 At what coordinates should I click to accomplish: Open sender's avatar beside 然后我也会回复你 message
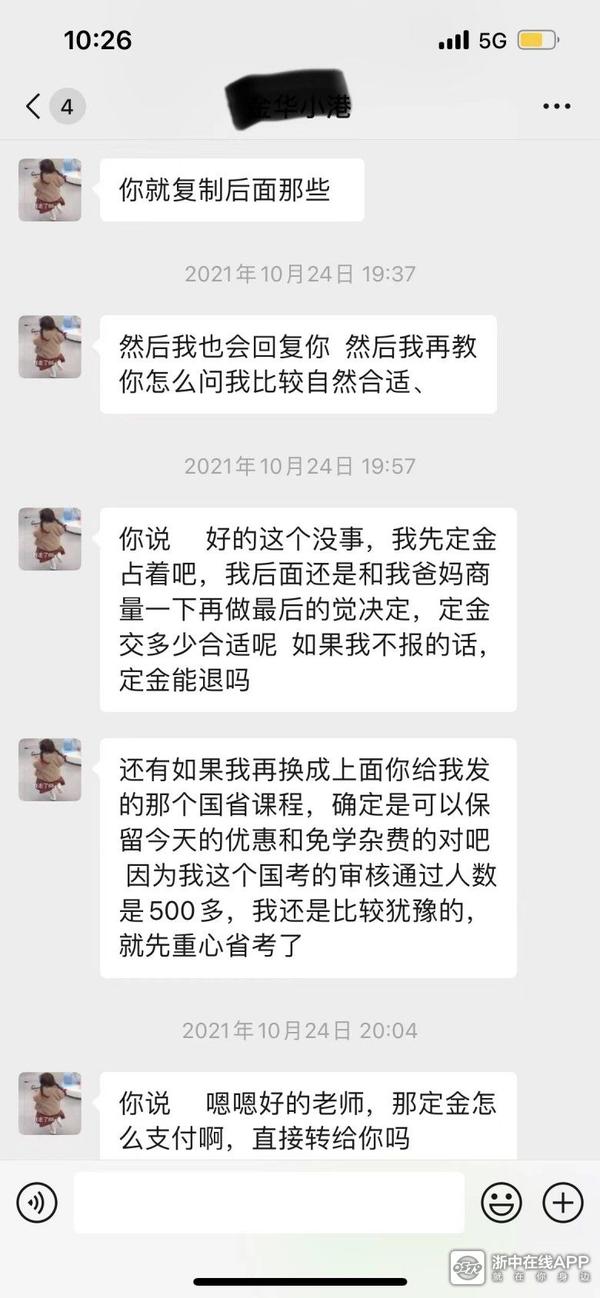click(50, 346)
